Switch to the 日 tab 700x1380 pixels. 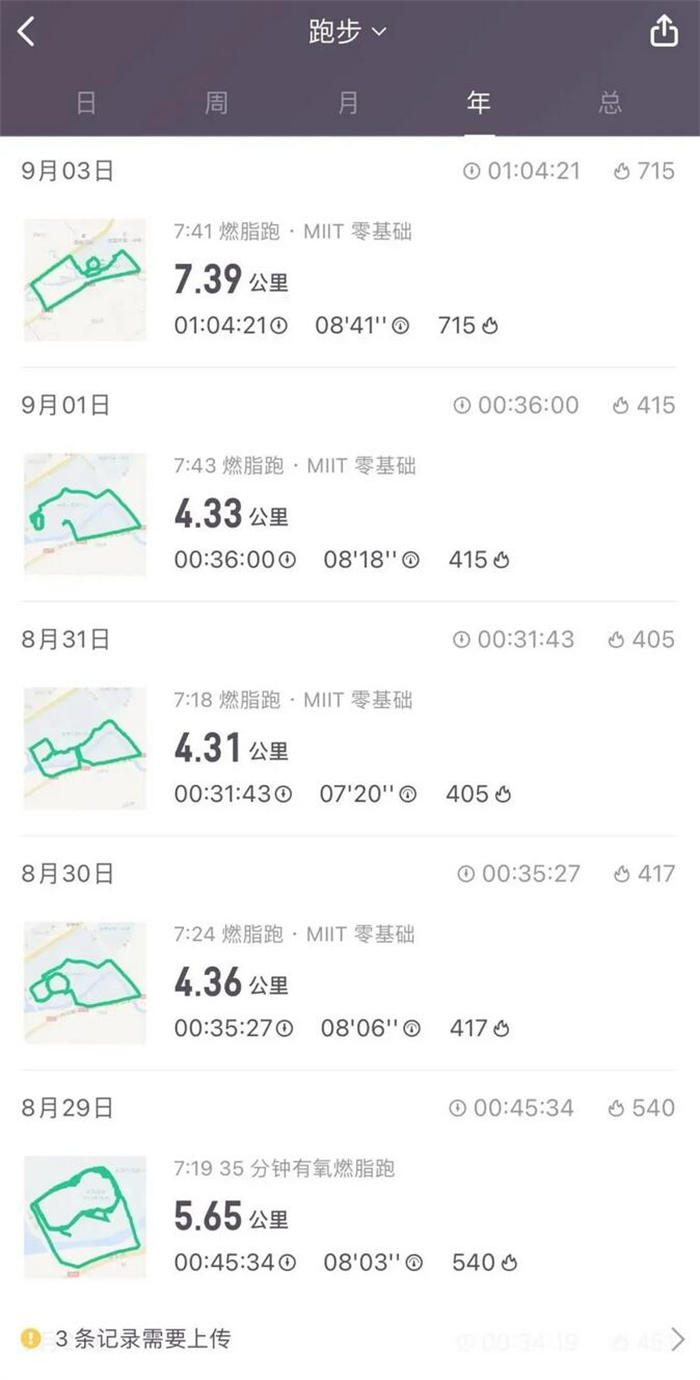[87, 102]
